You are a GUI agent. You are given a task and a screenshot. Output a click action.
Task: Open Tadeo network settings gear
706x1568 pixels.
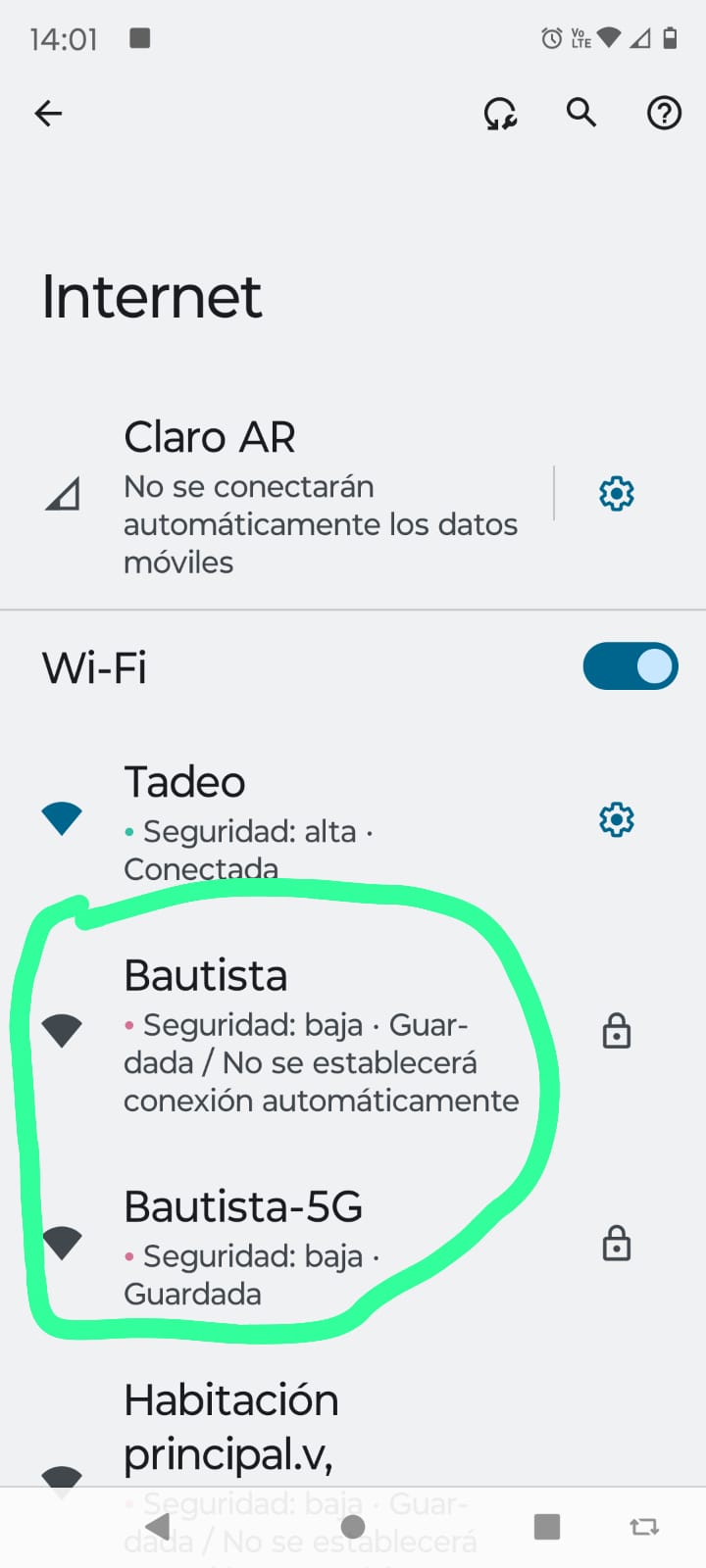pyautogui.click(x=617, y=819)
